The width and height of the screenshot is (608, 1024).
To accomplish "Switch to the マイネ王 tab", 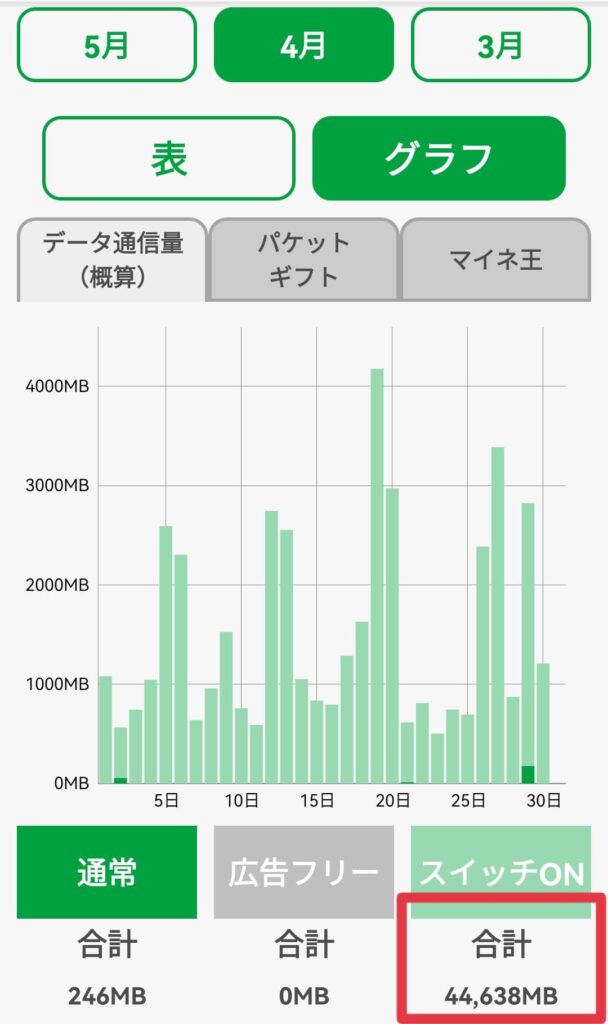I will click(495, 260).
